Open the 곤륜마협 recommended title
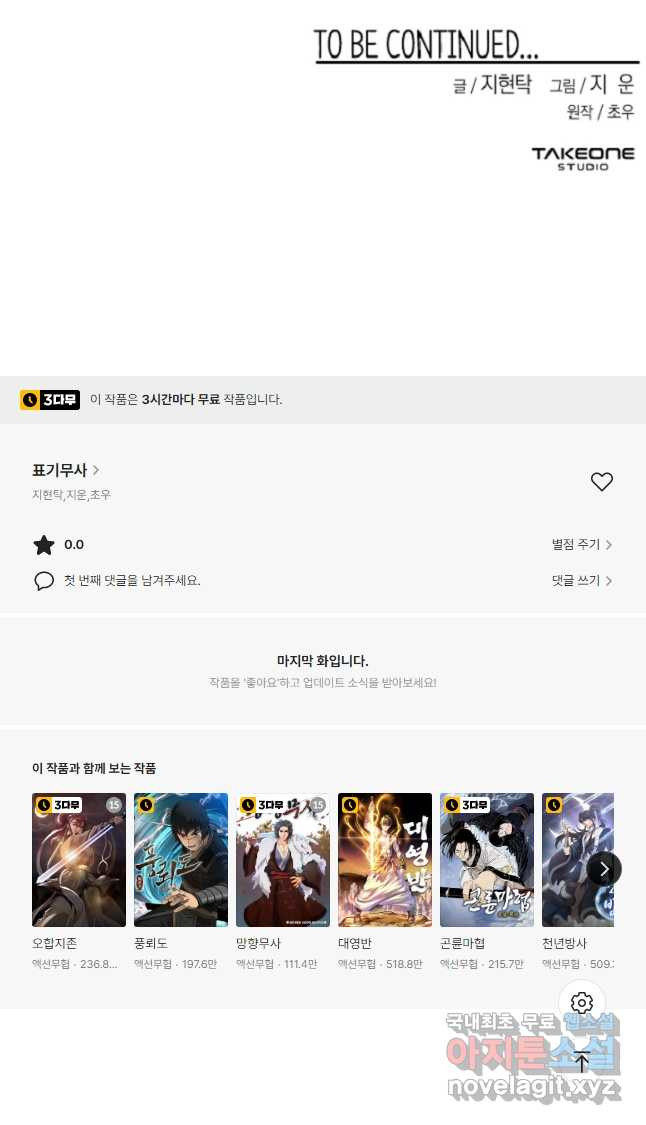Viewport: 646px width, 1125px height. pyautogui.click(x=487, y=860)
